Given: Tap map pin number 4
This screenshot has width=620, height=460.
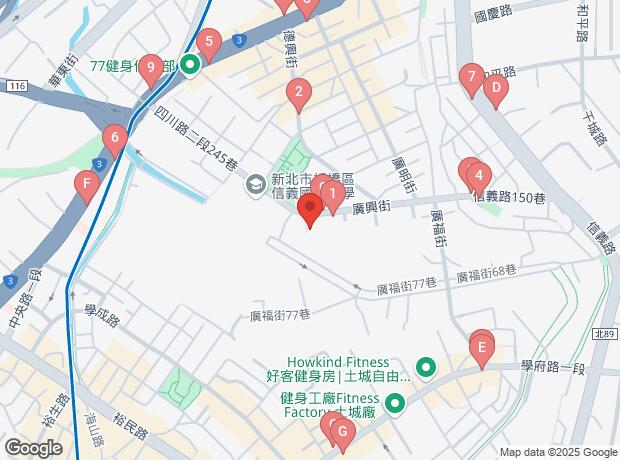Looking at the screenshot, I should 479,177.
